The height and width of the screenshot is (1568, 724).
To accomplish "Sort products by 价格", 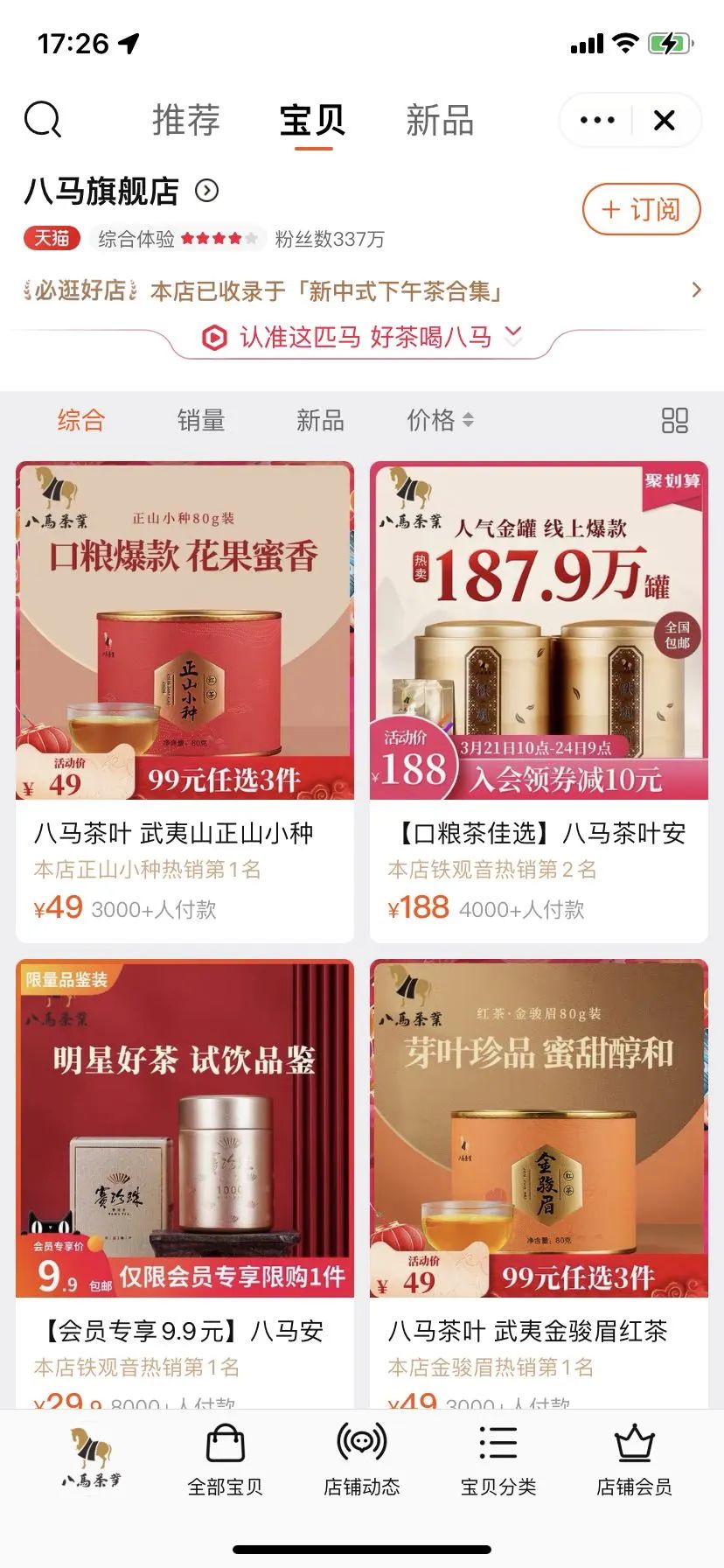I will (440, 420).
